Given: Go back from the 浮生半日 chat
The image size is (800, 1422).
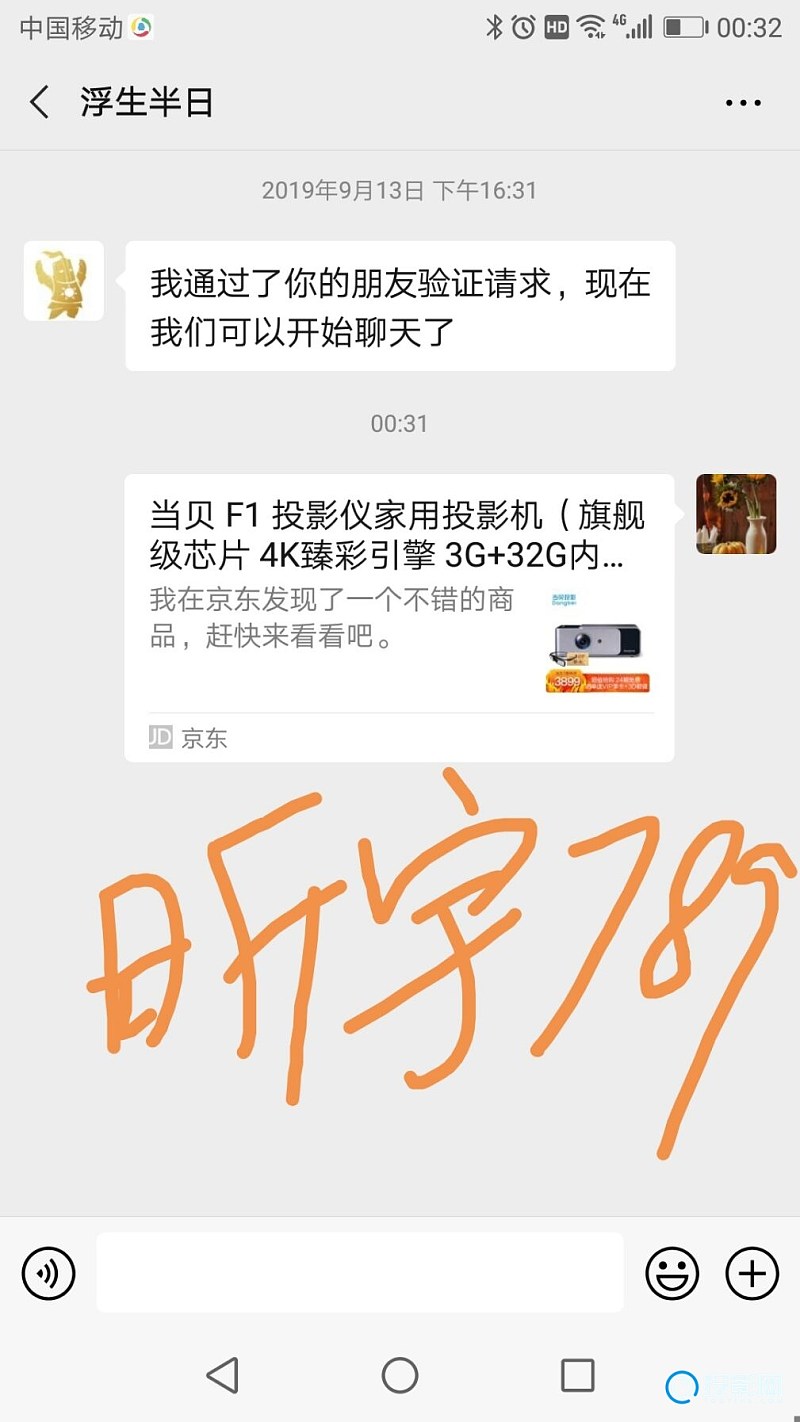Looking at the screenshot, I should (40, 102).
